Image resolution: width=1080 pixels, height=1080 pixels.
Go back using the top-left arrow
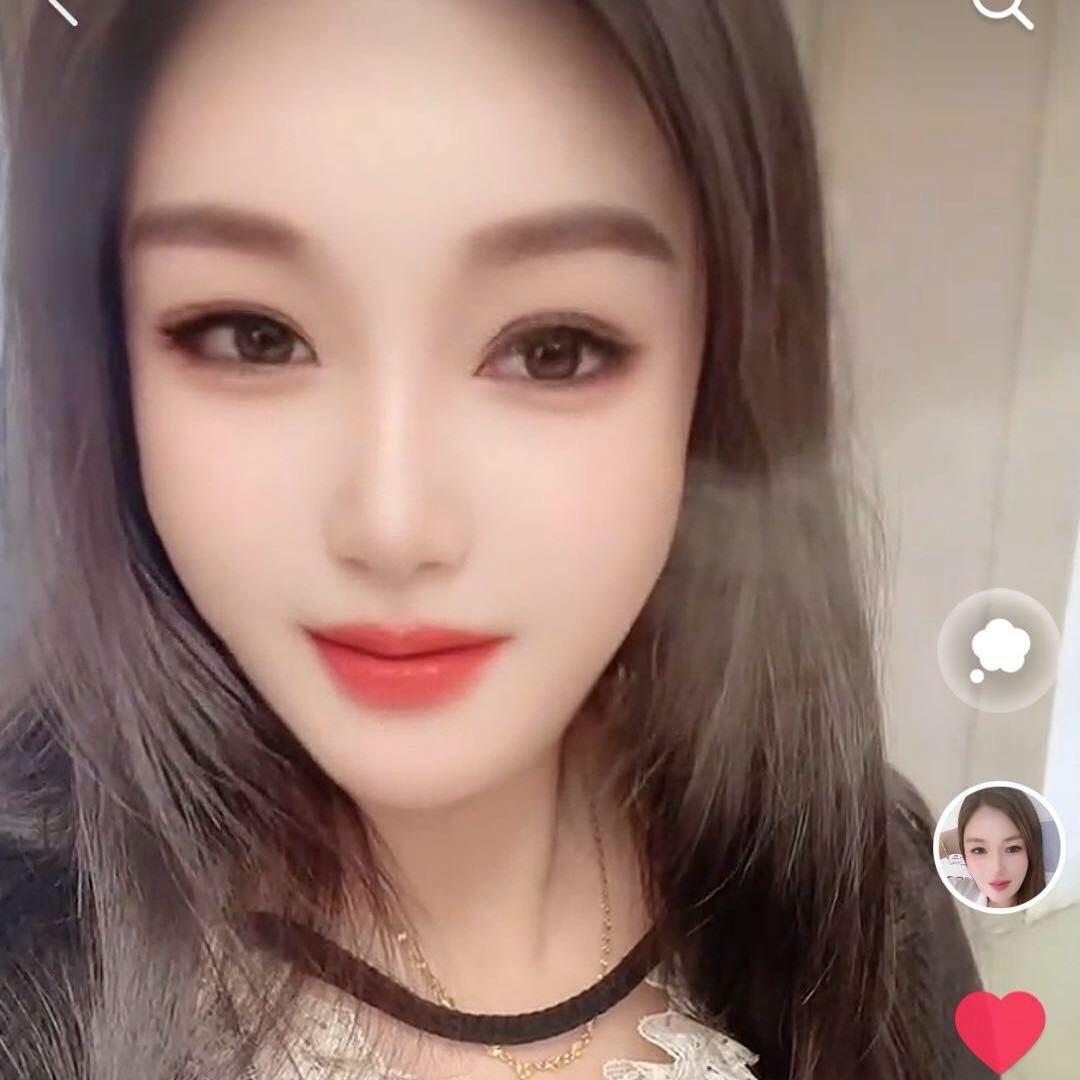[x=60, y=8]
